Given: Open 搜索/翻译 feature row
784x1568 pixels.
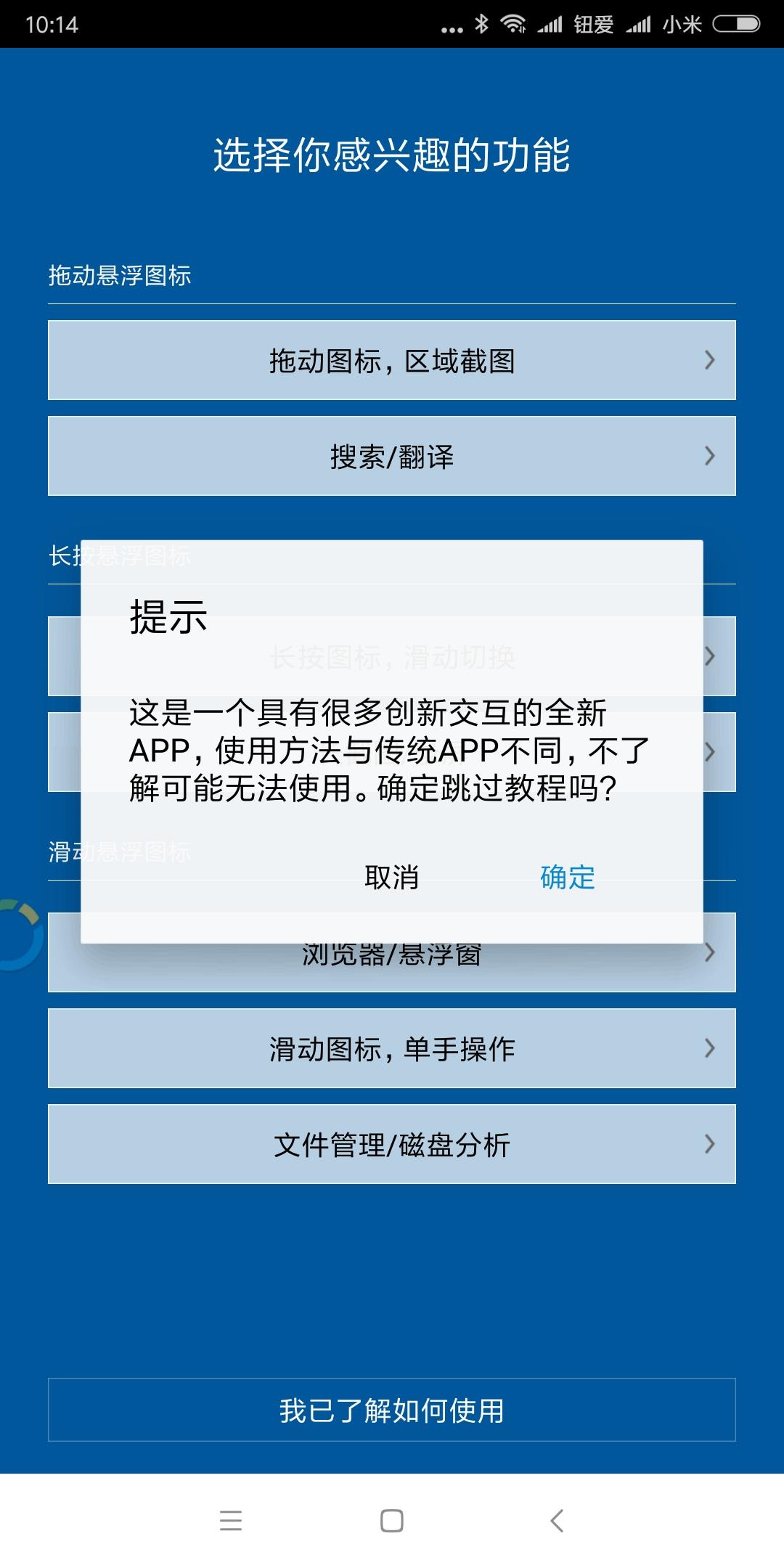Looking at the screenshot, I should pyautogui.click(x=392, y=456).
